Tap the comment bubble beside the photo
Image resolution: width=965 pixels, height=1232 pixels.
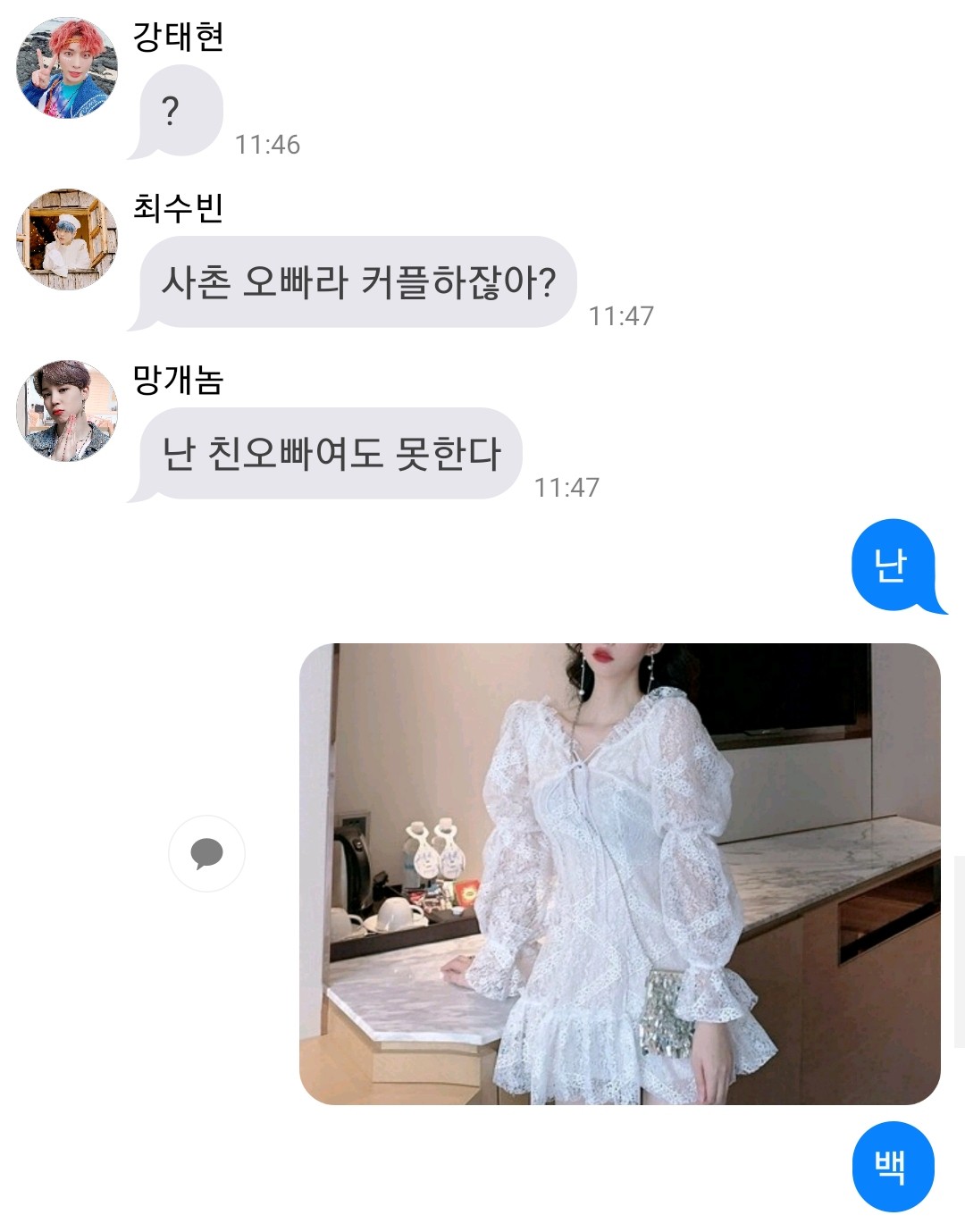pyautogui.click(x=206, y=853)
